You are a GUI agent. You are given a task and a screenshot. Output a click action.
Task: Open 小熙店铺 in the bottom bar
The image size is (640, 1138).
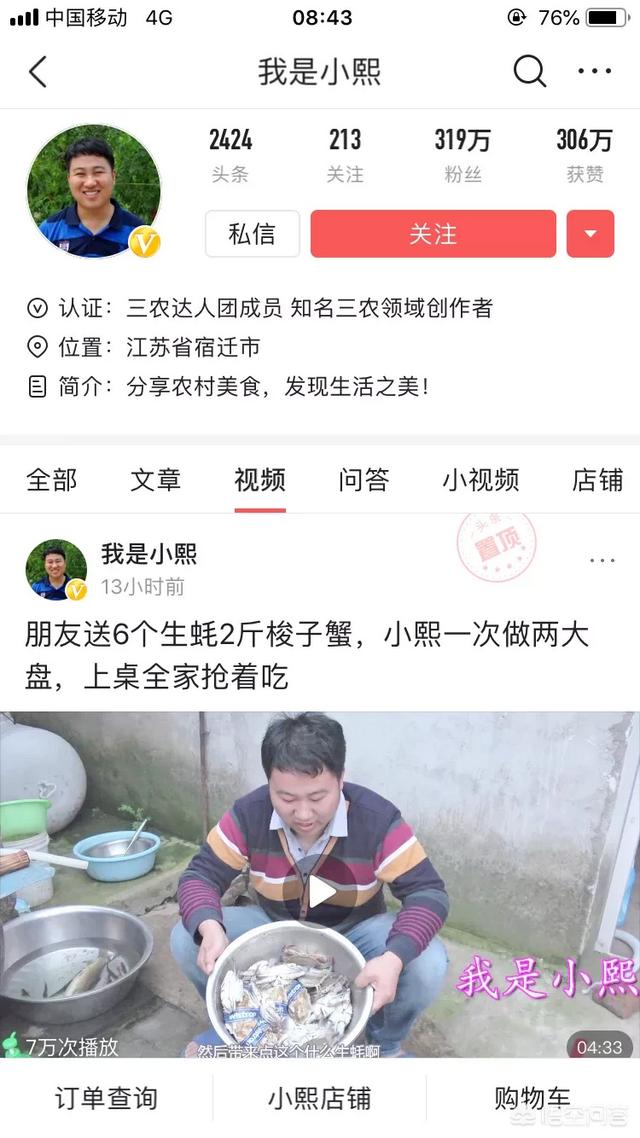pyautogui.click(x=319, y=1099)
